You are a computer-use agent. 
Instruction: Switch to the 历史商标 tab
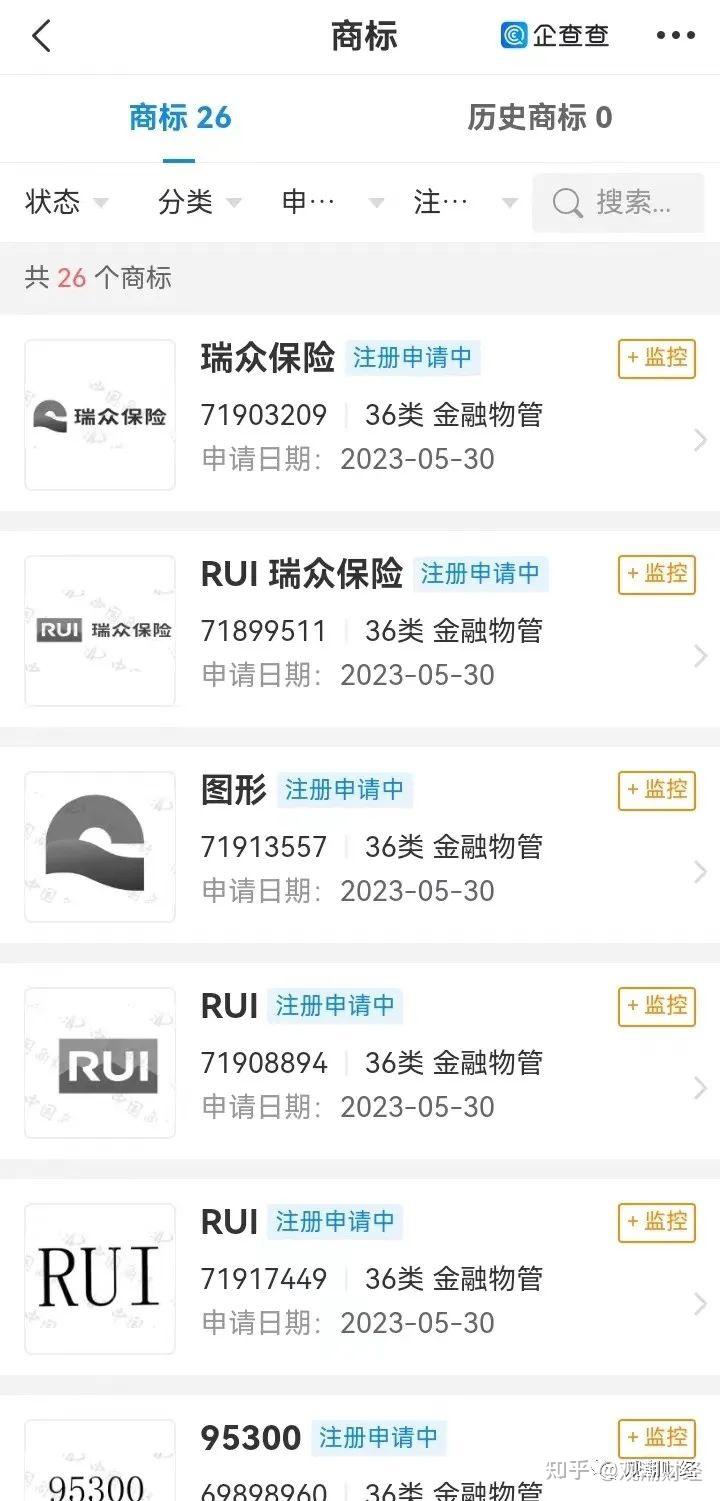[538, 118]
